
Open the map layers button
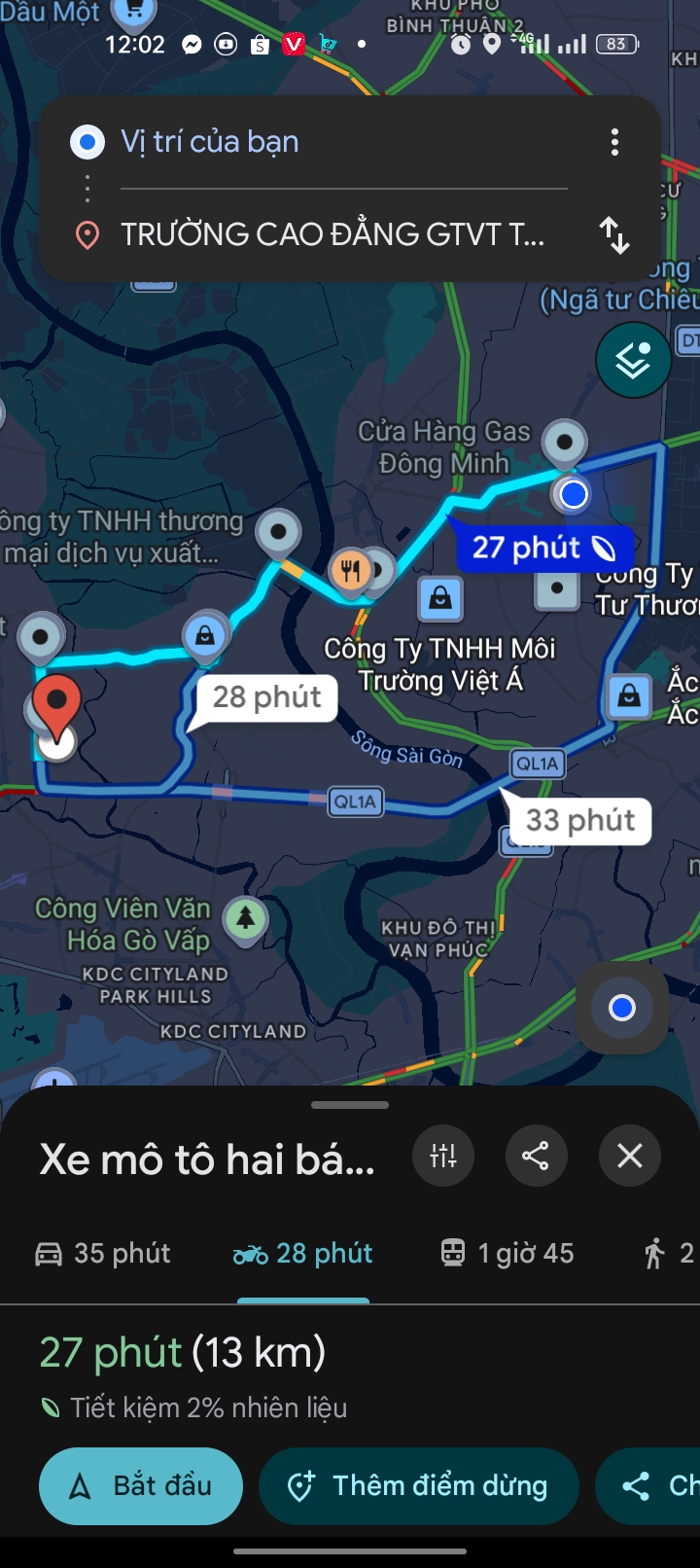pos(633,362)
